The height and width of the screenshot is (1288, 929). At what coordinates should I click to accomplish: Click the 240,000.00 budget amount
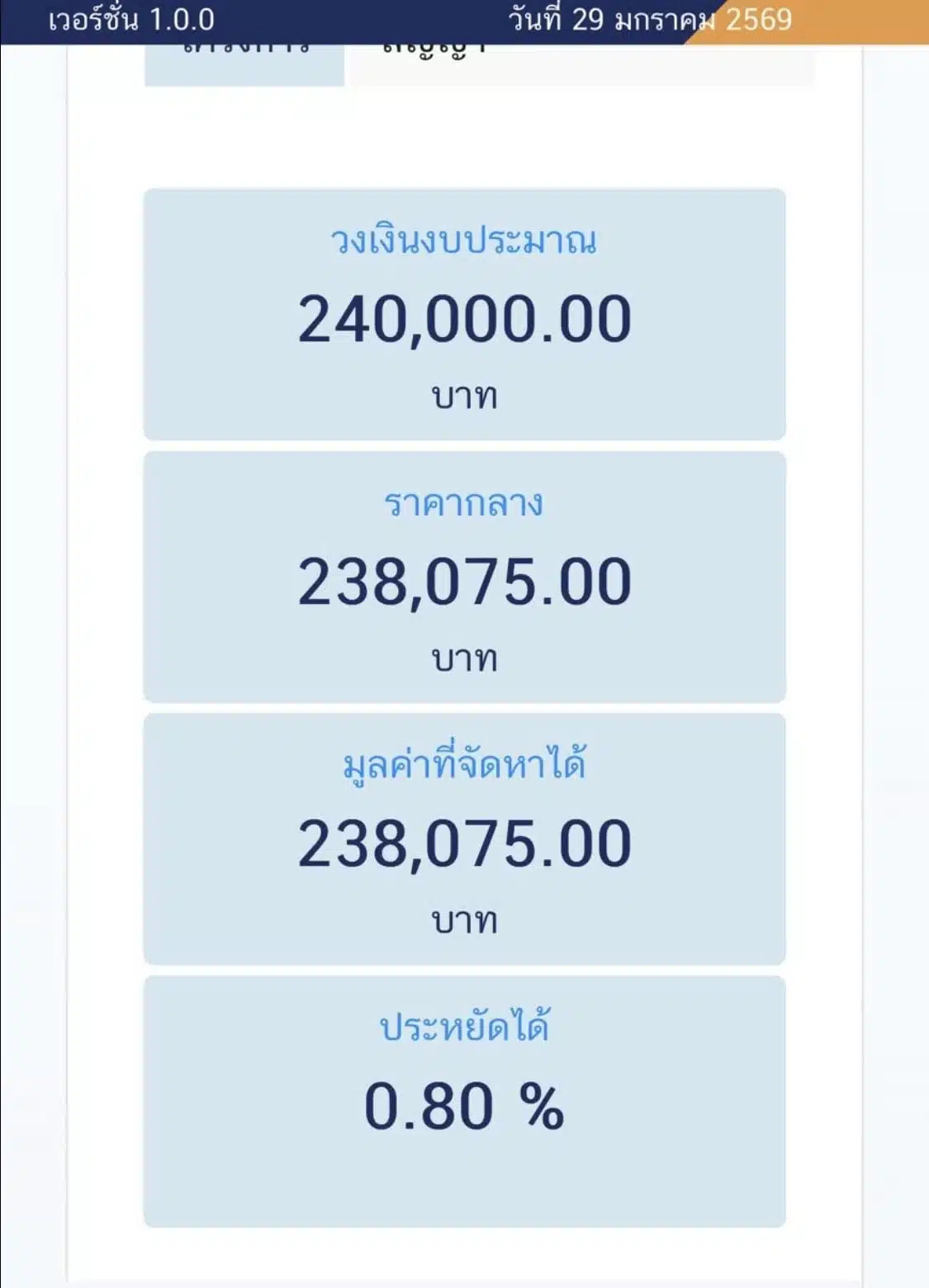click(x=464, y=318)
